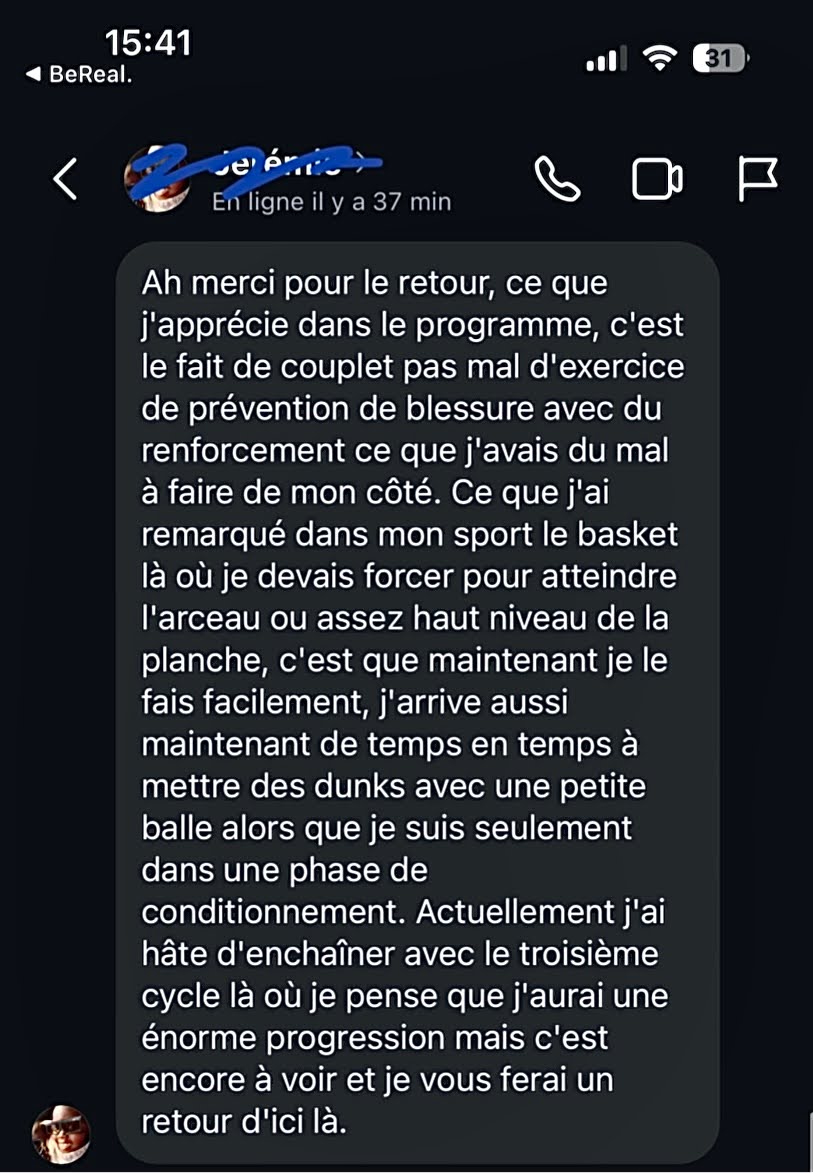The image size is (813, 1173).
Task: Start a video call from the header
Action: [x=657, y=179]
